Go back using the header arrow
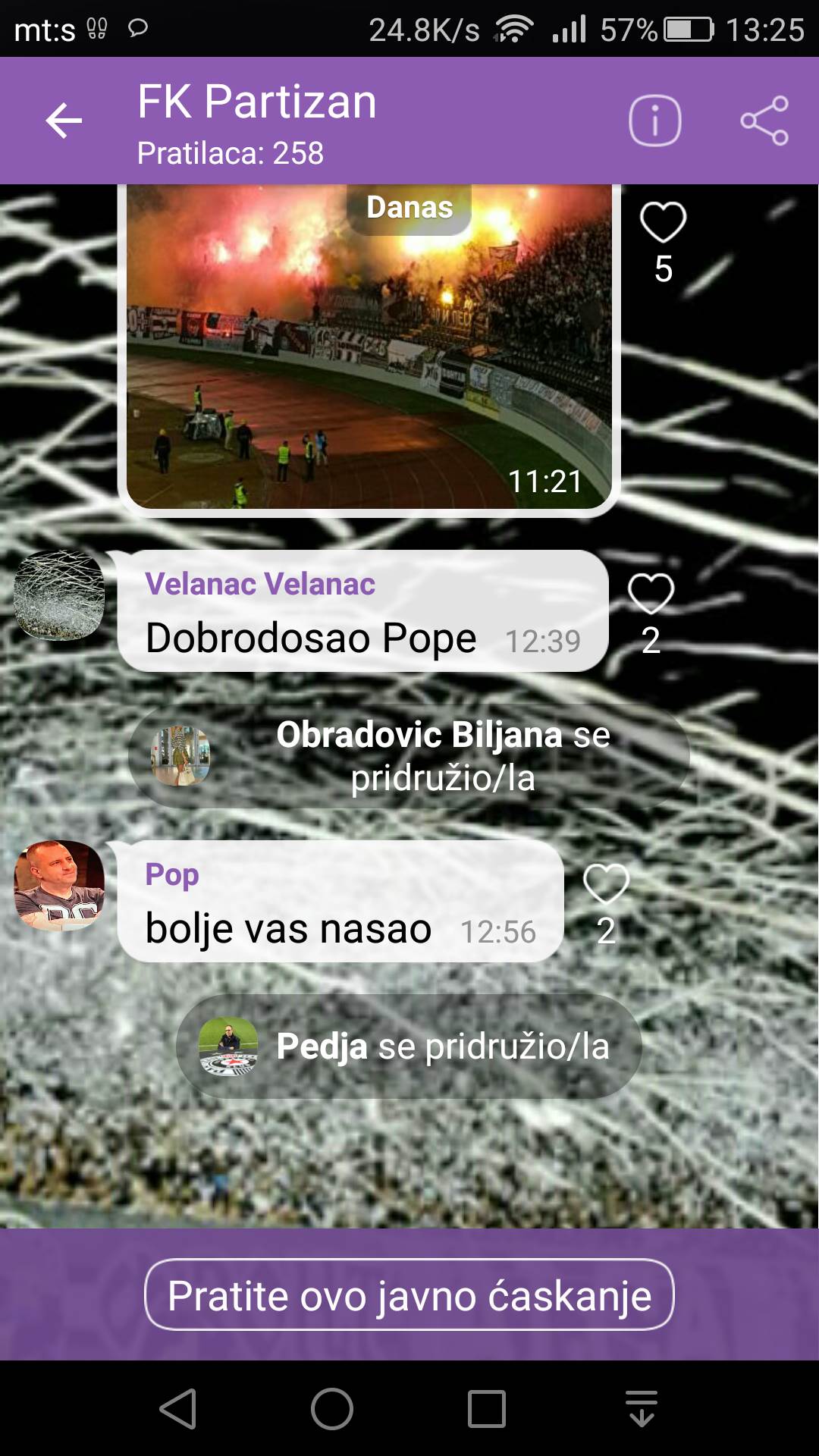The image size is (819, 1456). coord(64,121)
